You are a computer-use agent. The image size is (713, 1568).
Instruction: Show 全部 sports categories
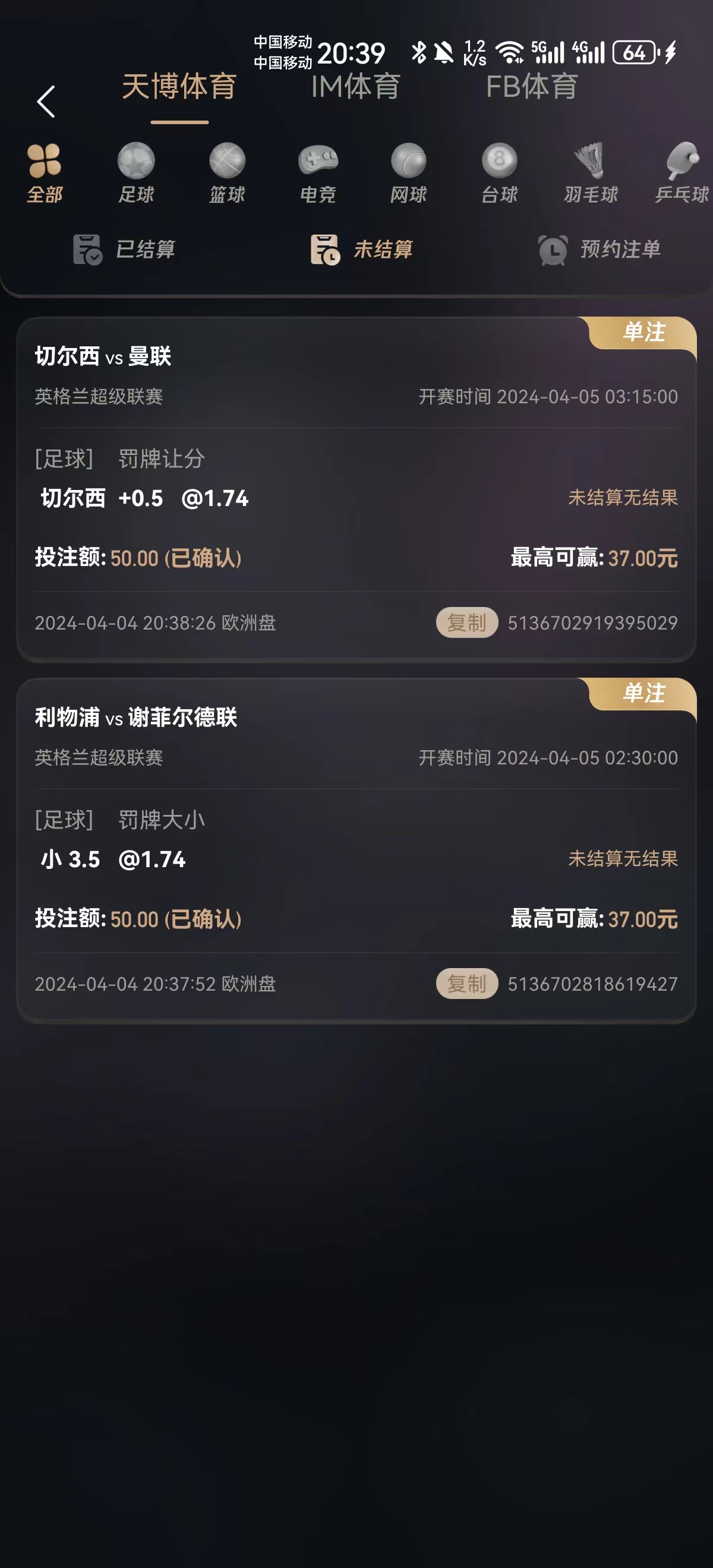click(45, 173)
